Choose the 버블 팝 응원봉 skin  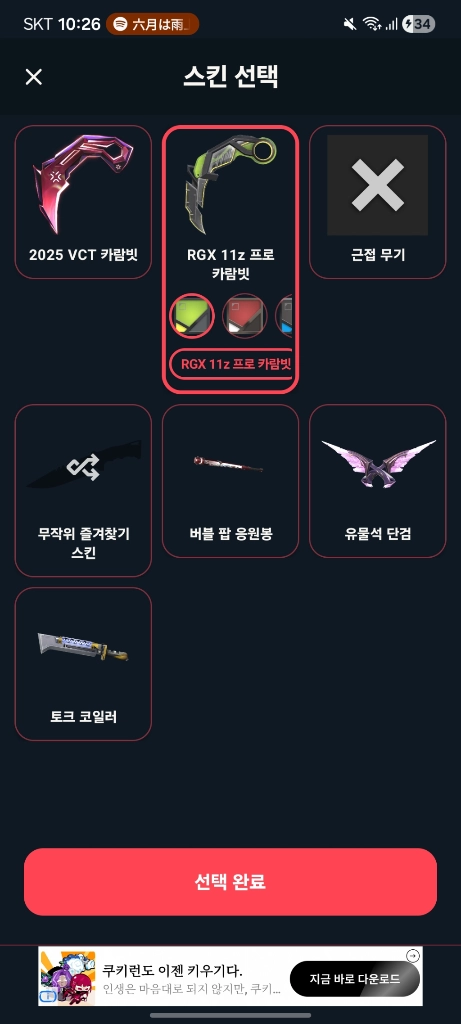pos(230,481)
